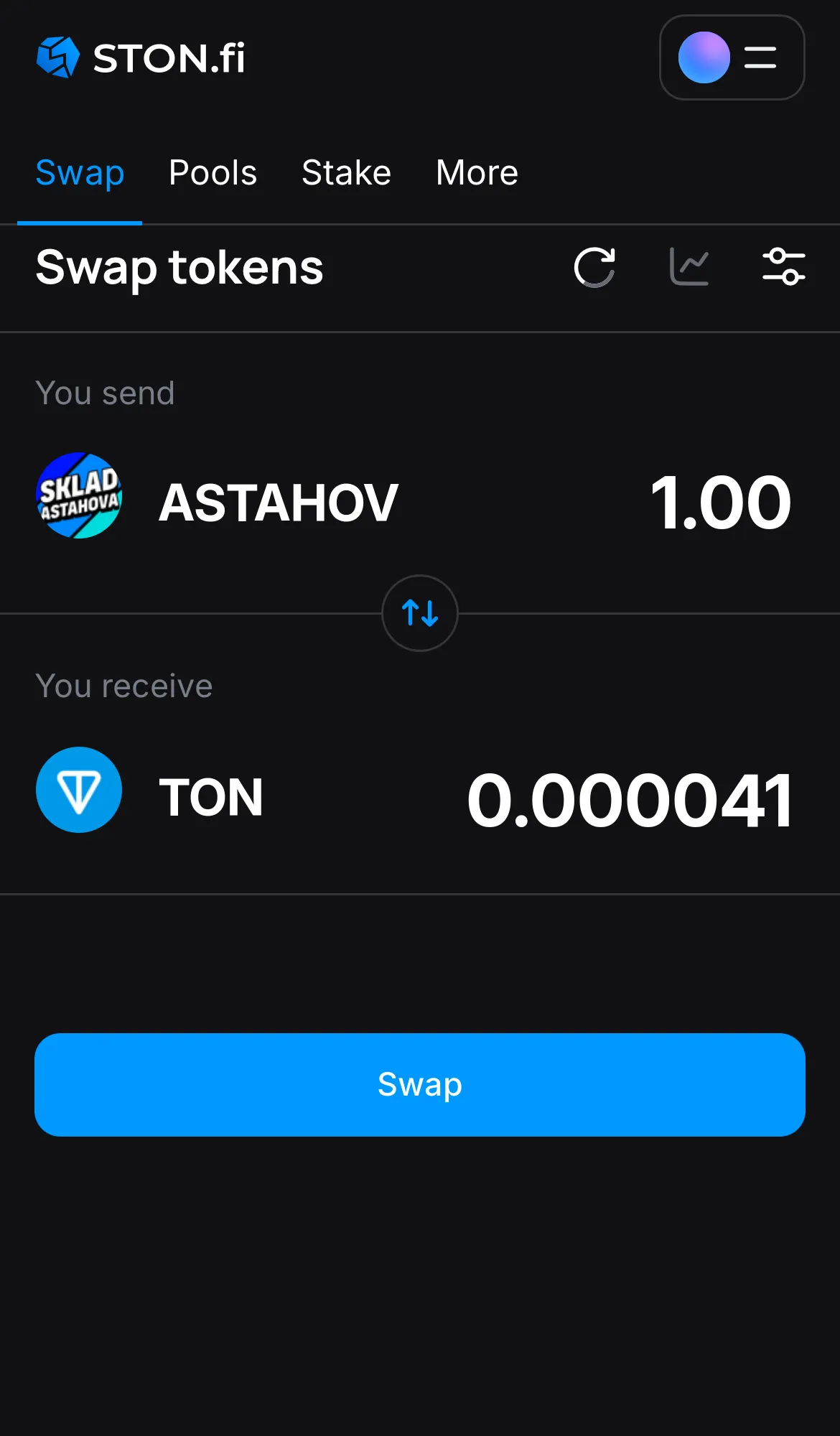The height and width of the screenshot is (1436, 840).
Task: Click the TON token logo
Action: (x=79, y=790)
